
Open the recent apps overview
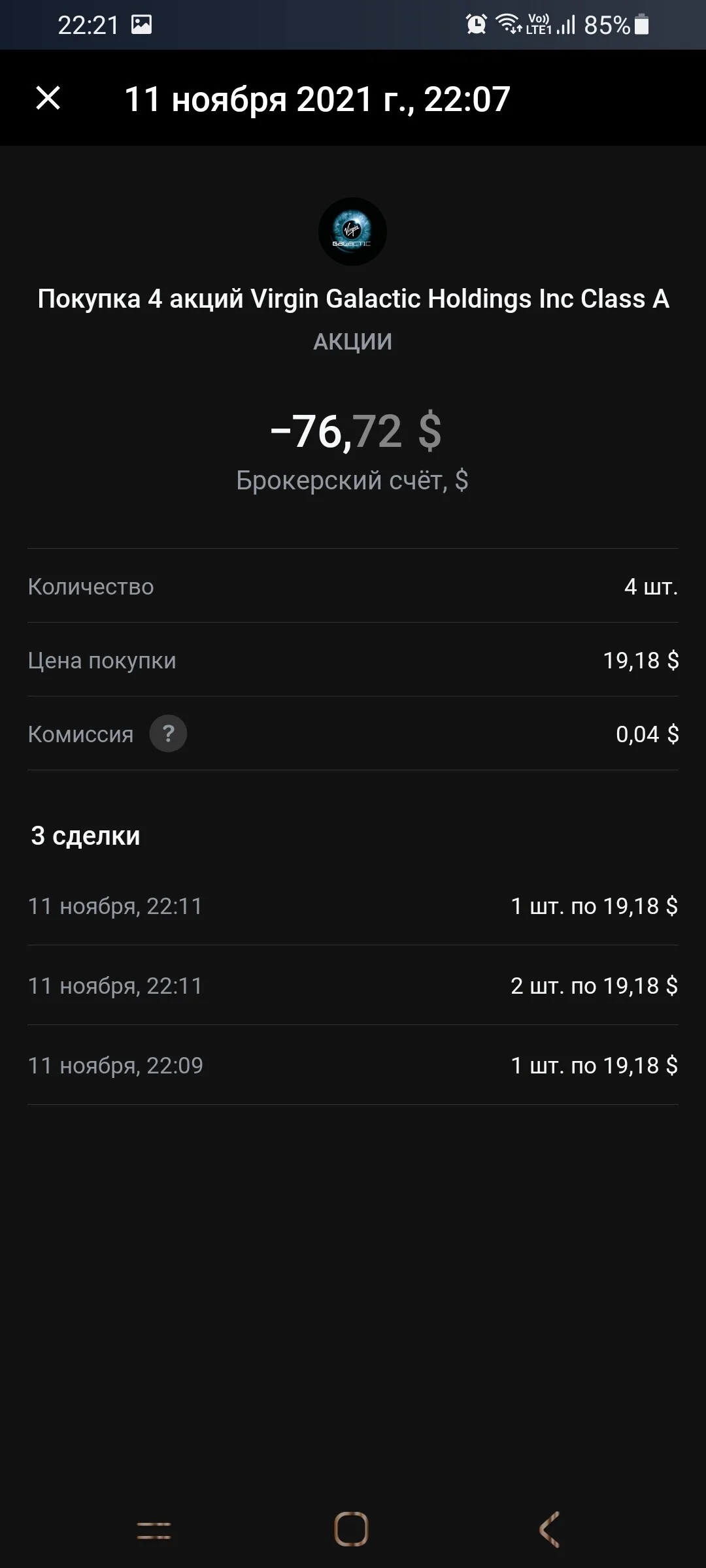(x=154, y=1530)
